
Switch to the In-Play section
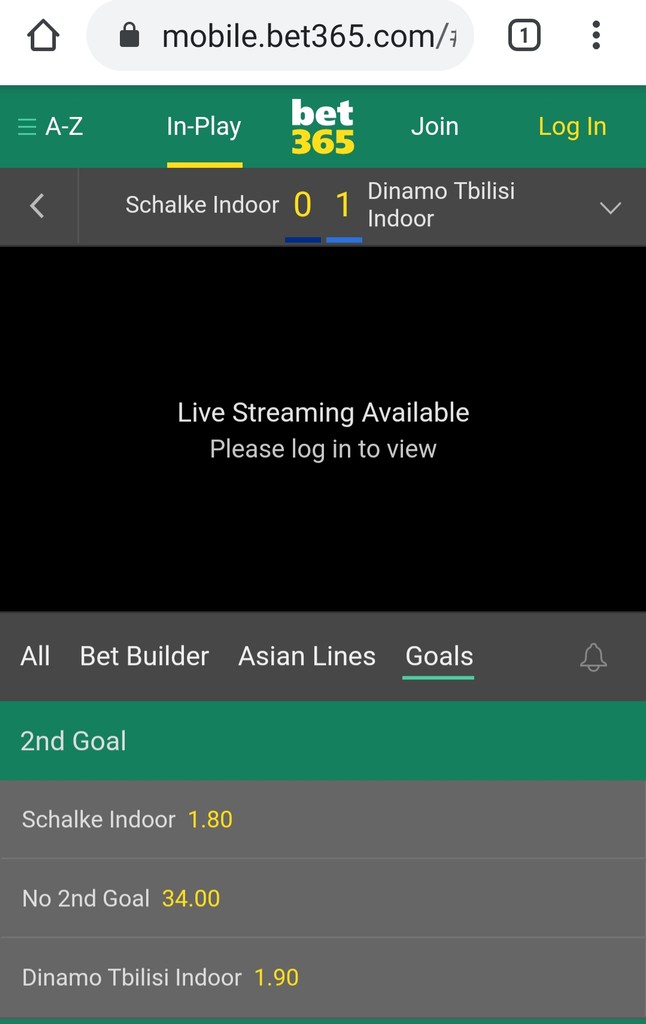[x=204, y=127]
